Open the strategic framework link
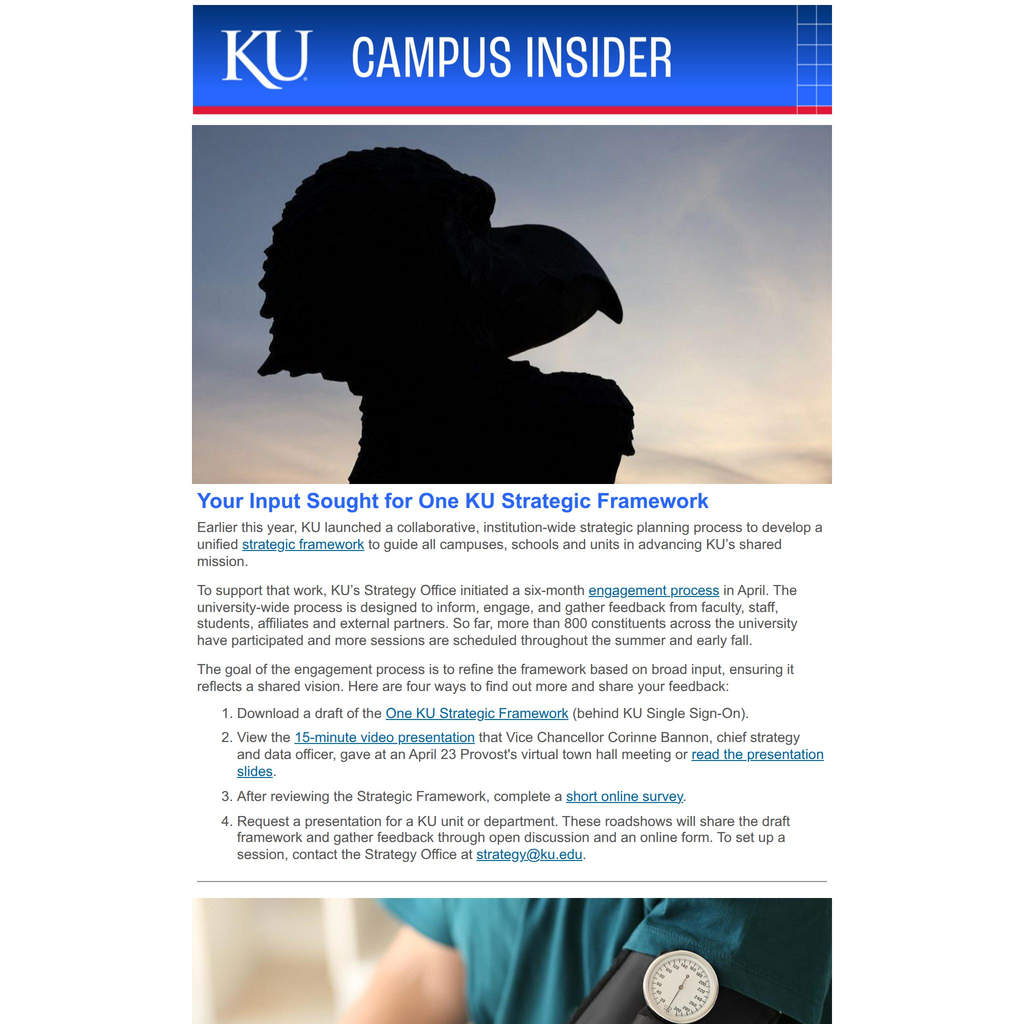The height and width of the screenshot is (1024, 1024). pyautogui.click(x=302, y=545)
